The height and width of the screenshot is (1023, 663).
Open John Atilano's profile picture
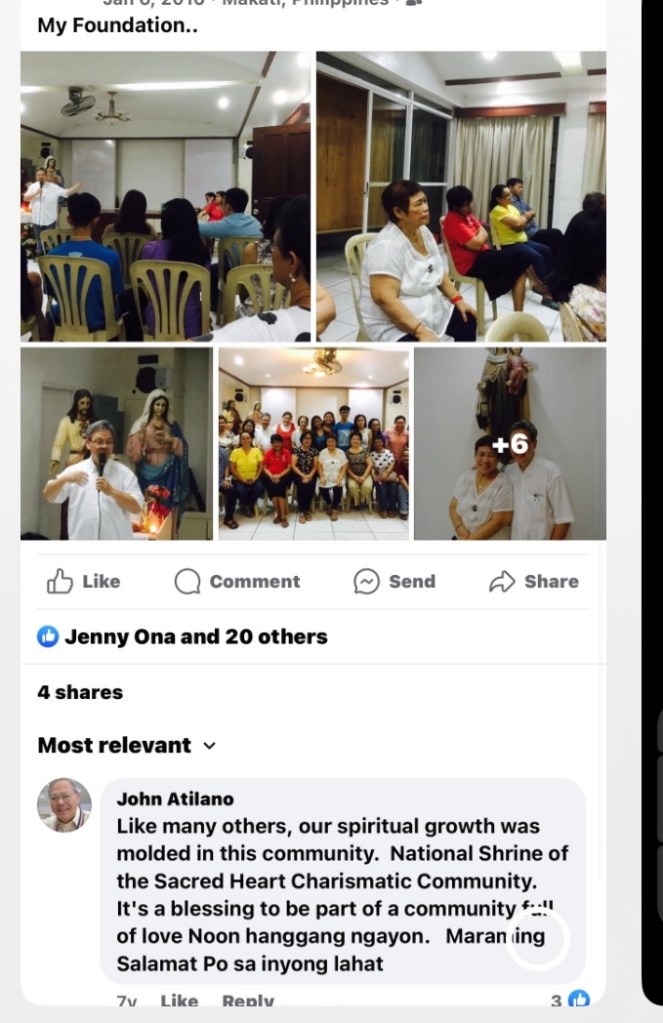pyautogui.click(x=64, y=805)
